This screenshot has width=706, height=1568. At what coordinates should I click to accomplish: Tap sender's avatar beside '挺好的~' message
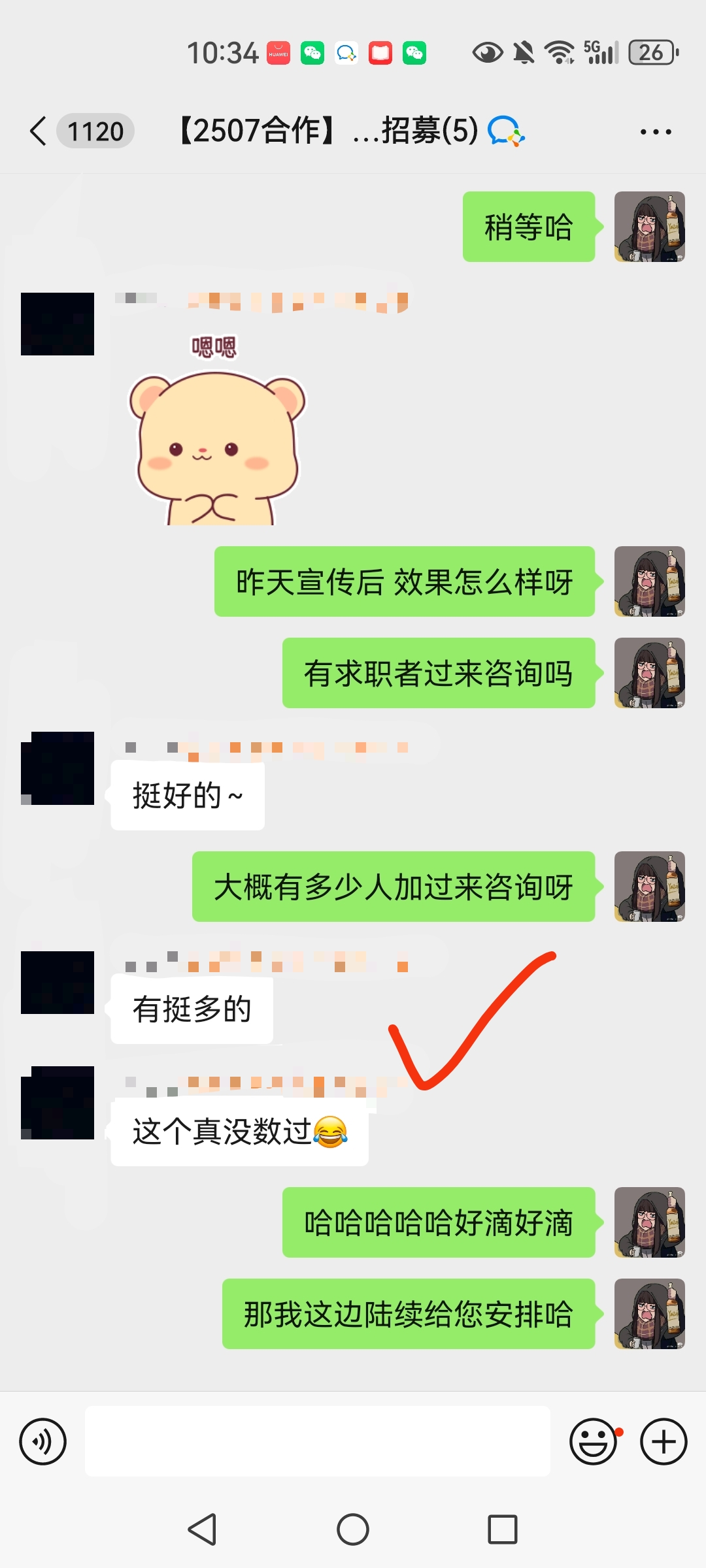(x=58, y=768)
